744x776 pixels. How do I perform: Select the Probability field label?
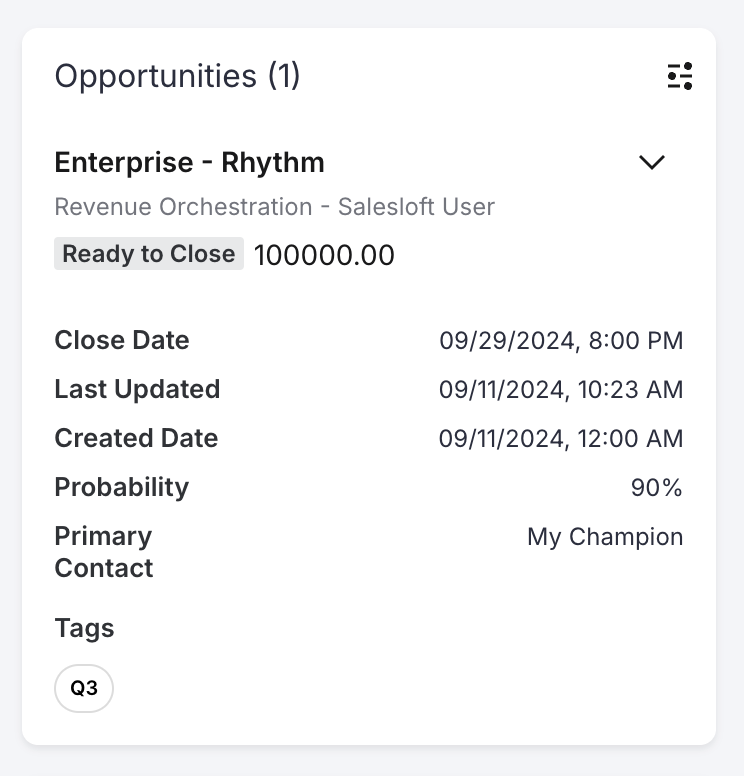pos(121,487)
